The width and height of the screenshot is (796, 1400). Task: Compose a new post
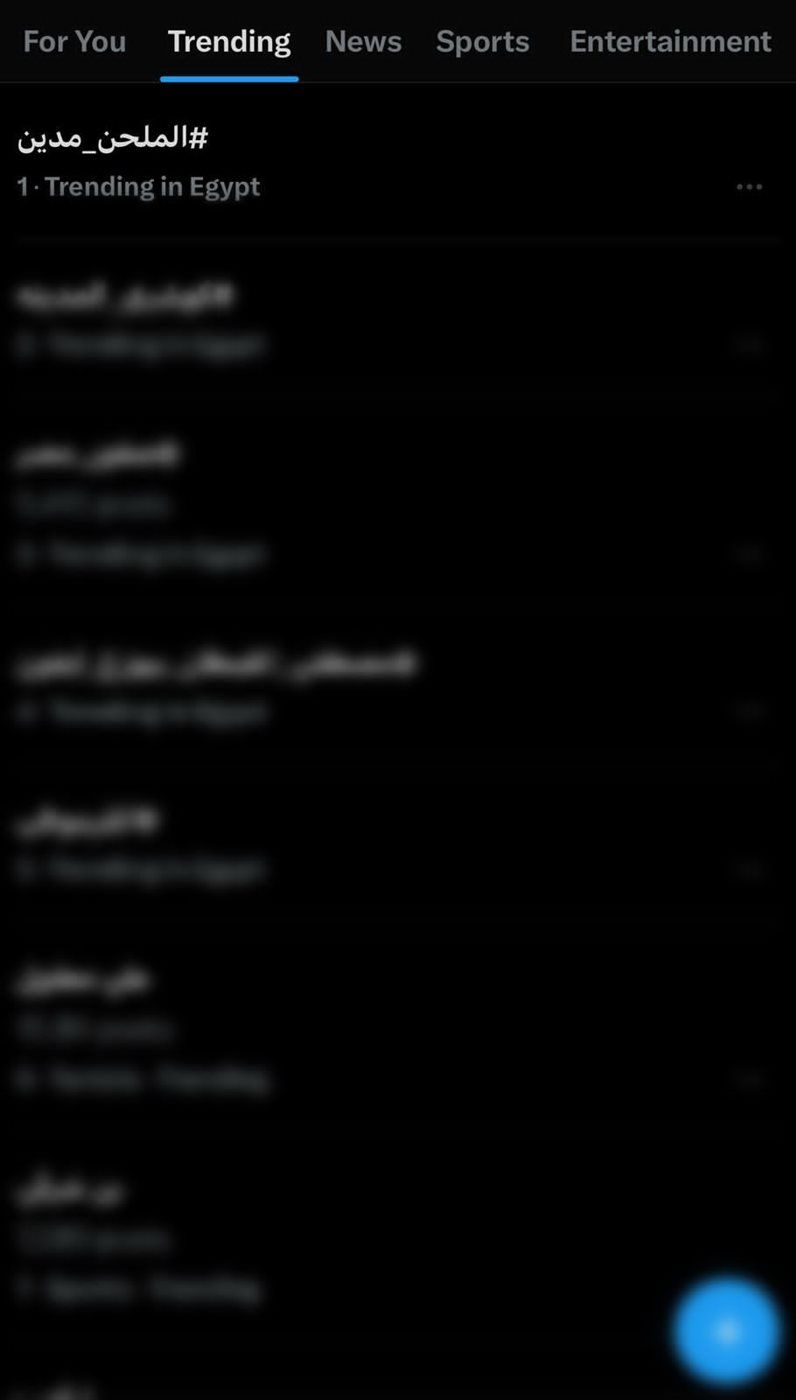tap(726, 1331)
